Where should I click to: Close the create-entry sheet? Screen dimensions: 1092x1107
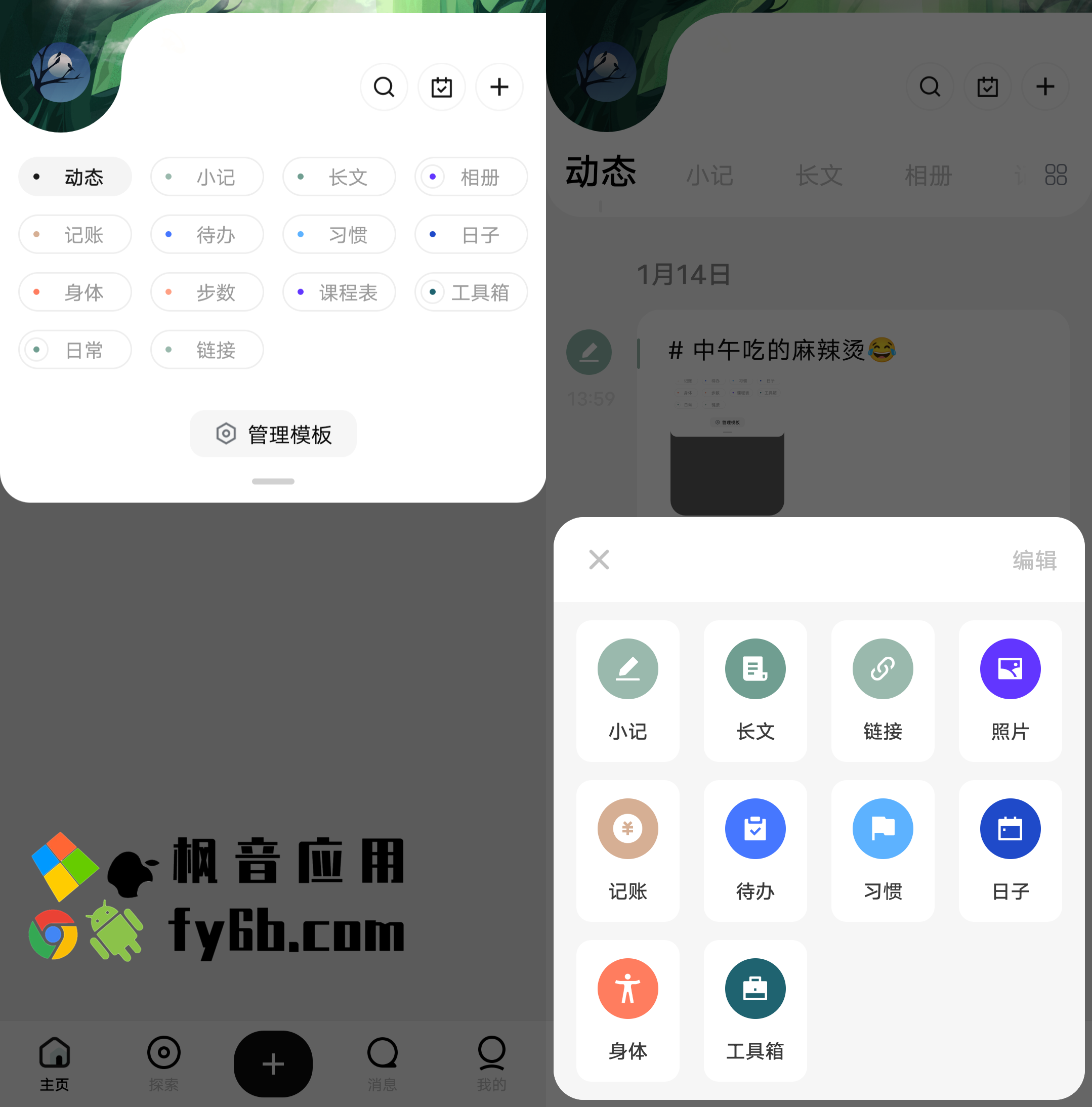tap(599, 559)
